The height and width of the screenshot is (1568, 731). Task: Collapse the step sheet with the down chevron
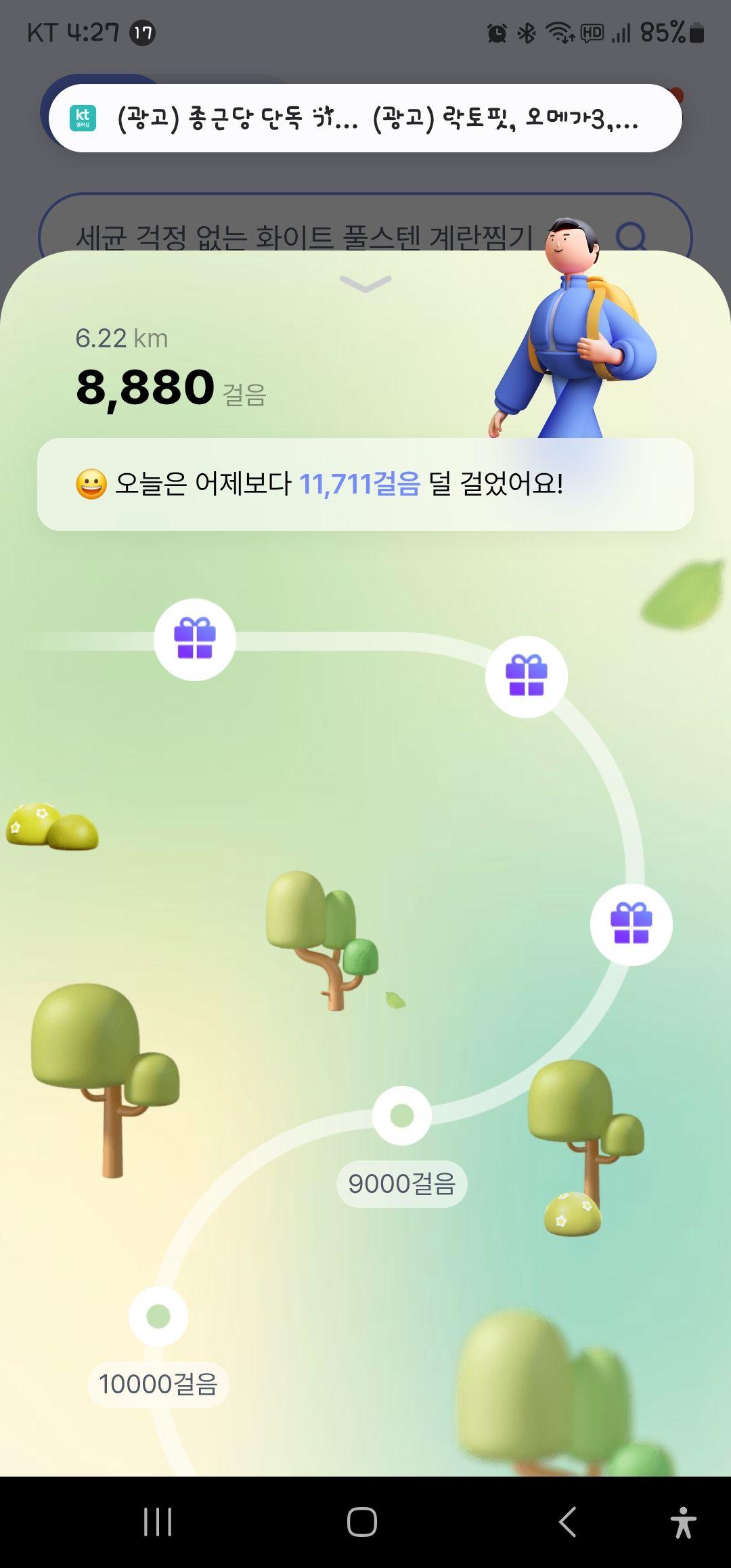click(x=365, y=283)
